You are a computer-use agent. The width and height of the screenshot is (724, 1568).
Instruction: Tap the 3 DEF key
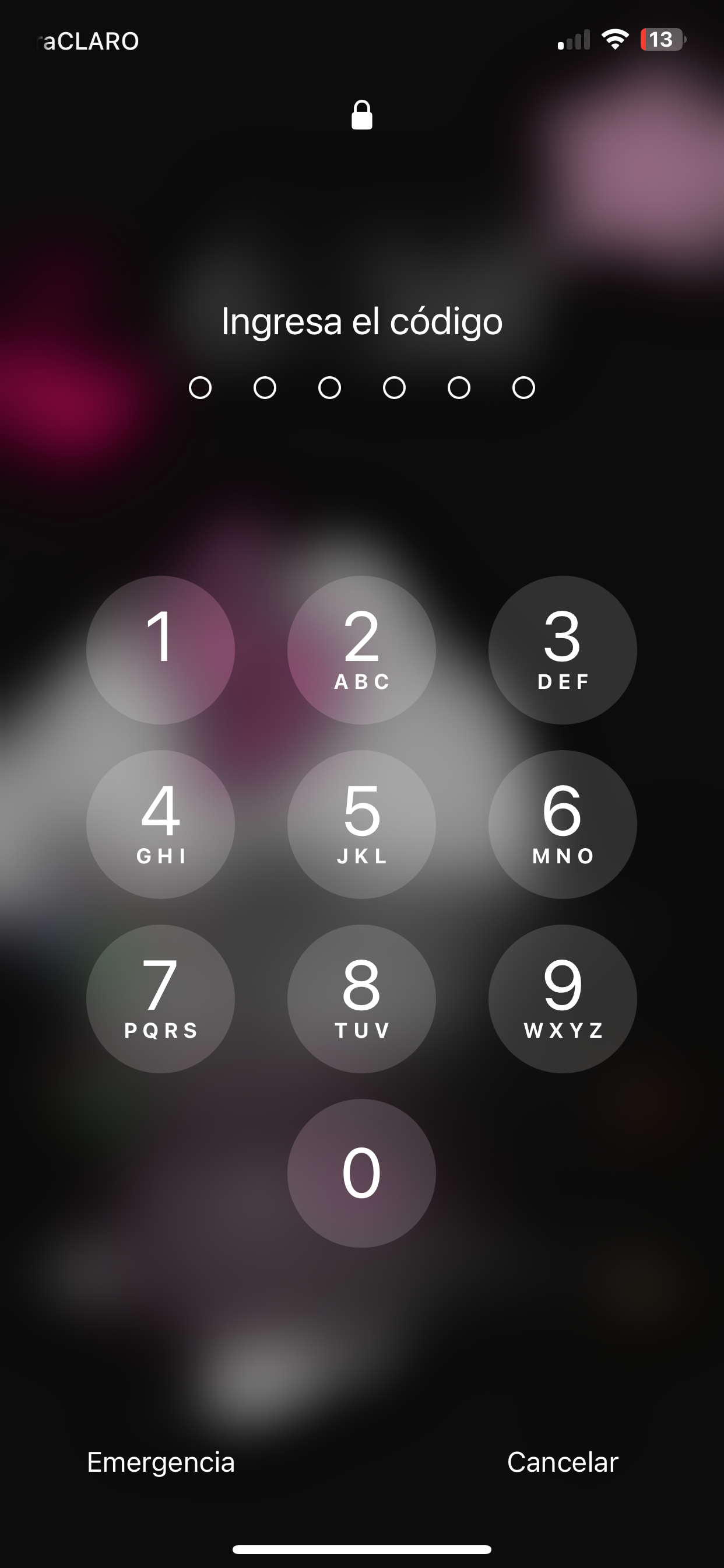point(562,649)
